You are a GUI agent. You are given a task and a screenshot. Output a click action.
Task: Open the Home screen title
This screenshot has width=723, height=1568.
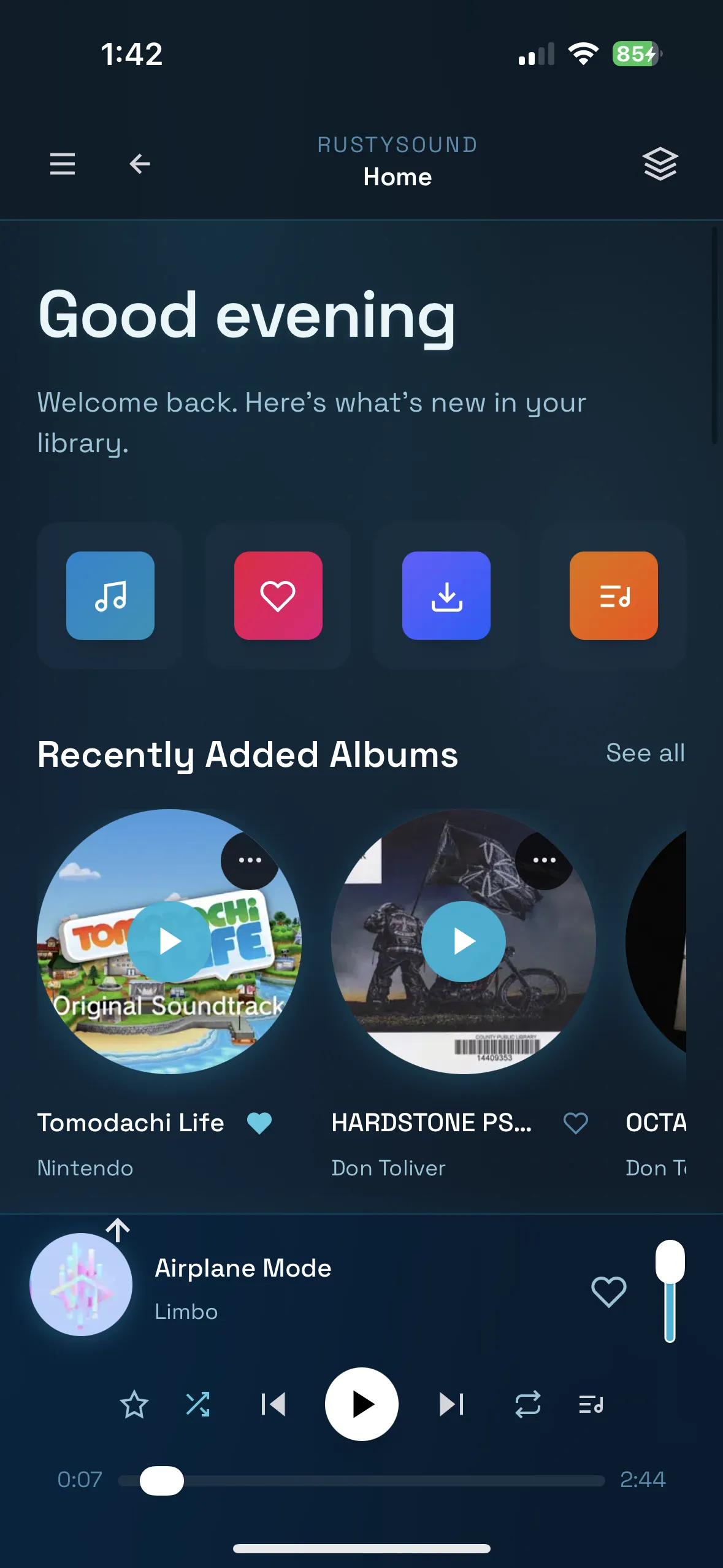pyautogui.click(x=397, y=177)
